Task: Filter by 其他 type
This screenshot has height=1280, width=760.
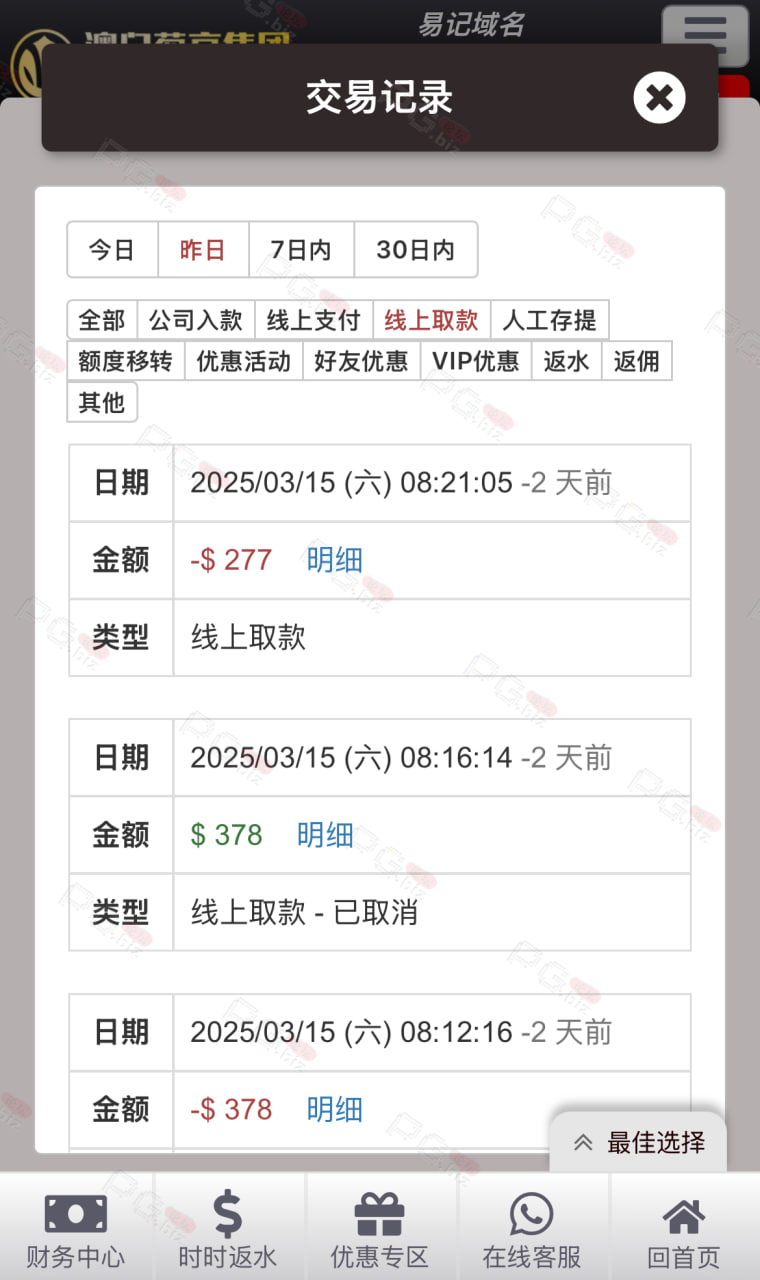Action: coord(102,402)
